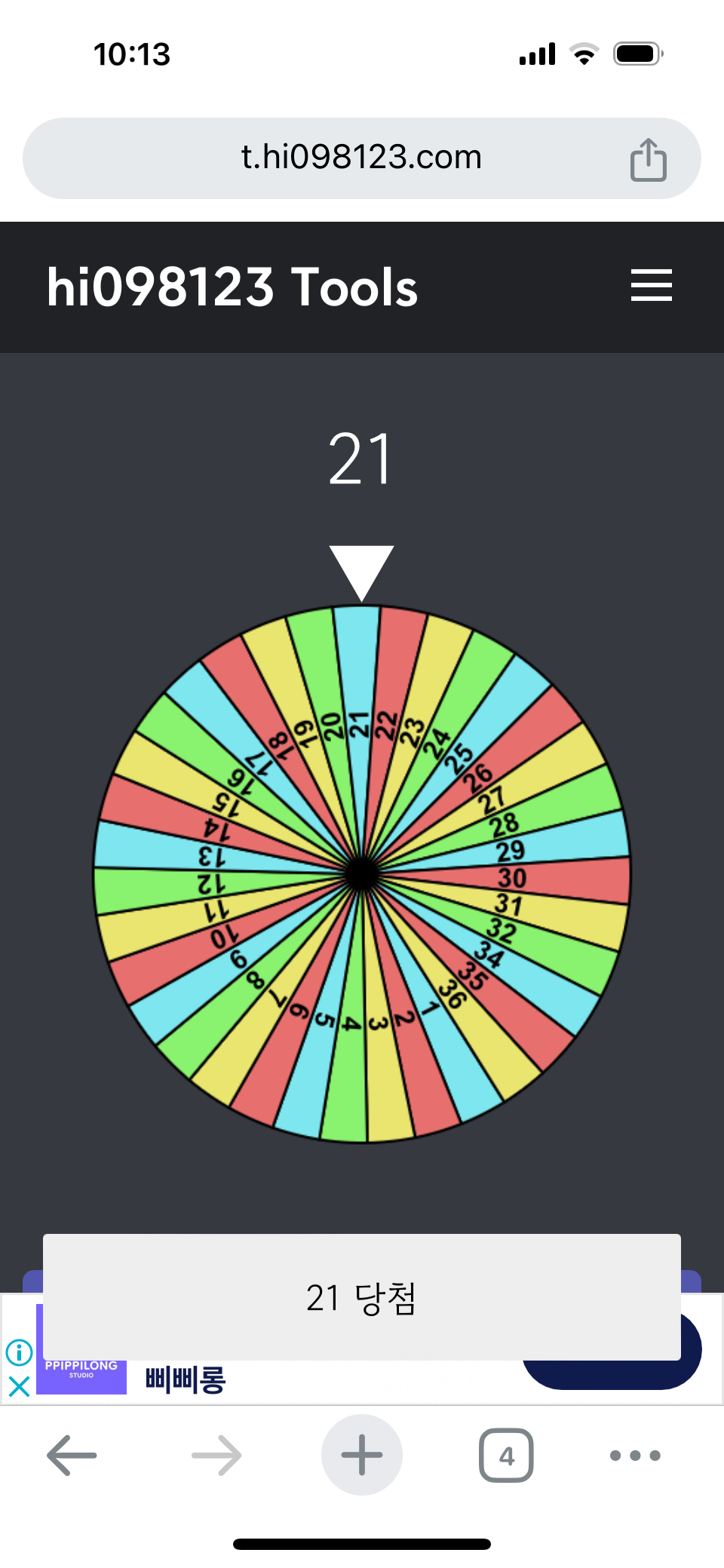
Task: Share this page from the address bar
Action: click(x=648, y=159)
